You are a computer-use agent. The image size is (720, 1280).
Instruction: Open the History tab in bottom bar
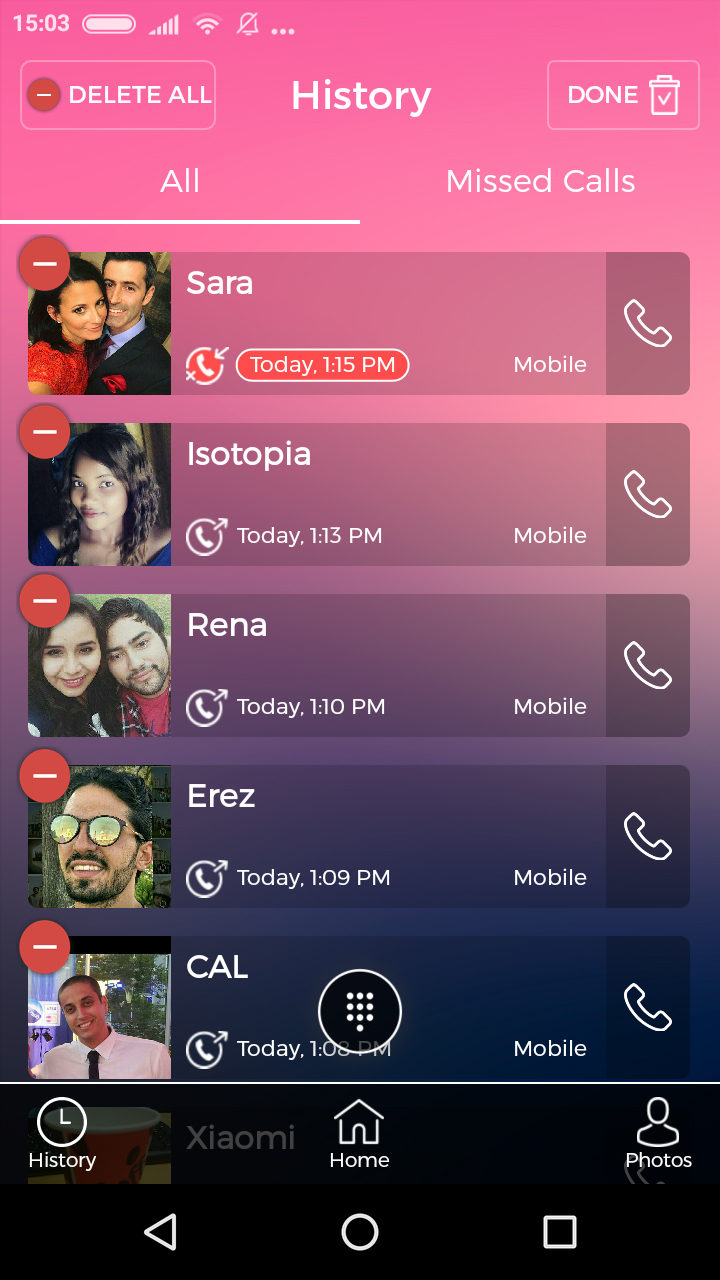coord(62,1135)
